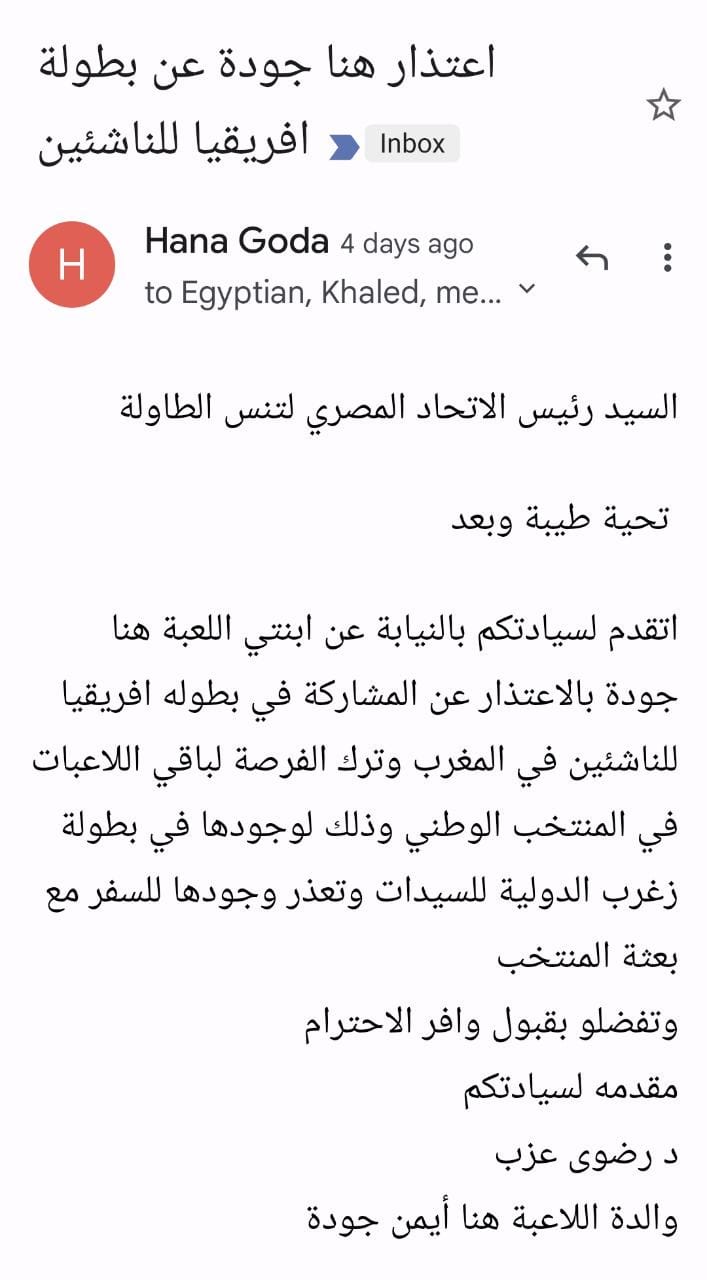
Task: Expand the recipients details chevron
Action: click(x=528, y=290)
